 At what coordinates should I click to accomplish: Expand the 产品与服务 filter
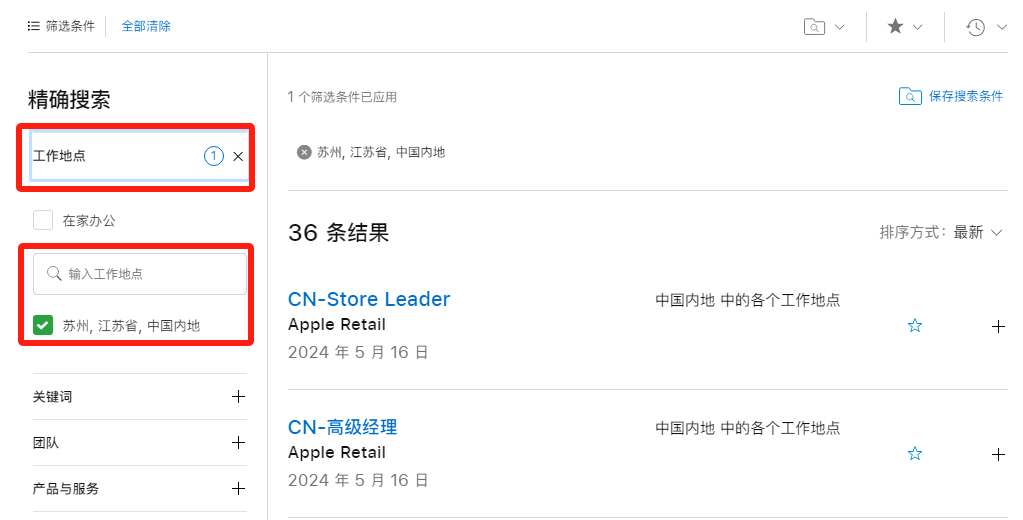(238, 489)
